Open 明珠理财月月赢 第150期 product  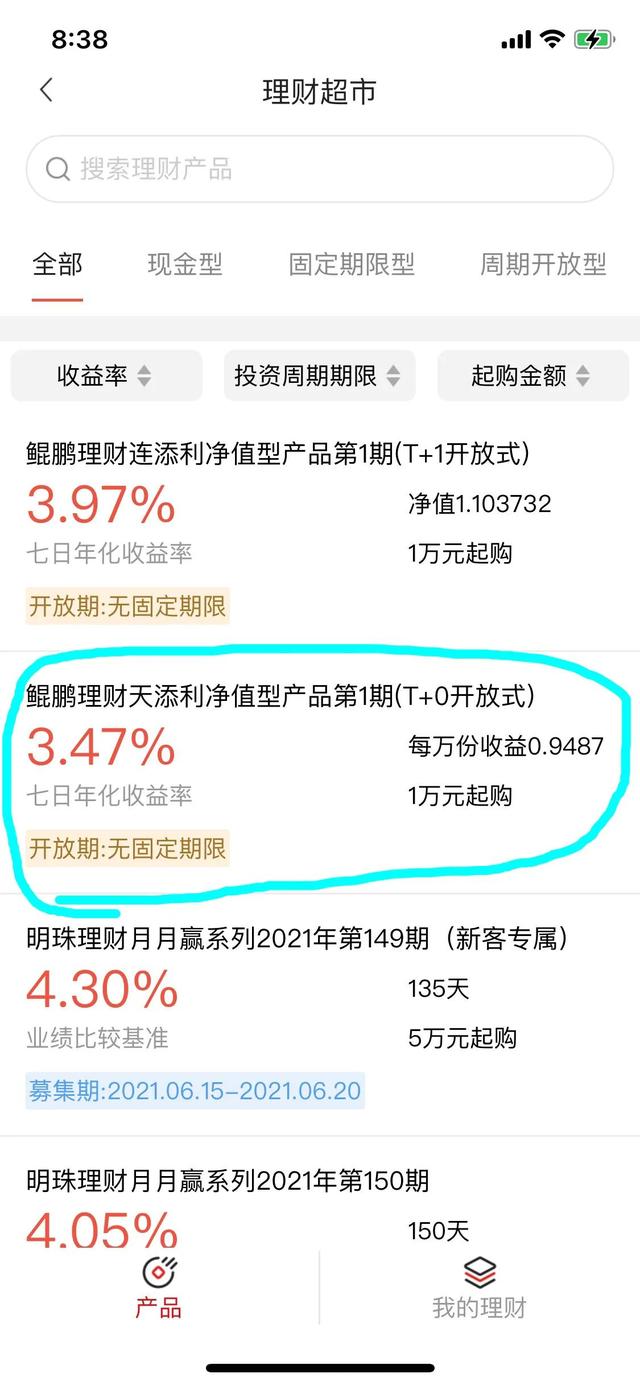tap(227, 1181)
